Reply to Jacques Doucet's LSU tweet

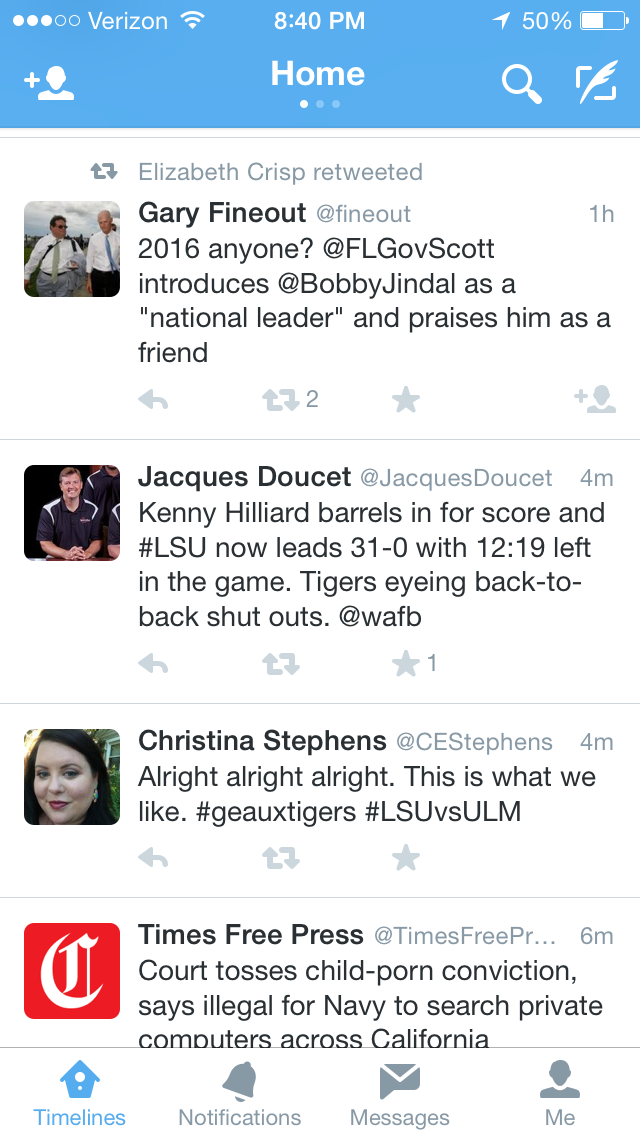coord(153,664)
